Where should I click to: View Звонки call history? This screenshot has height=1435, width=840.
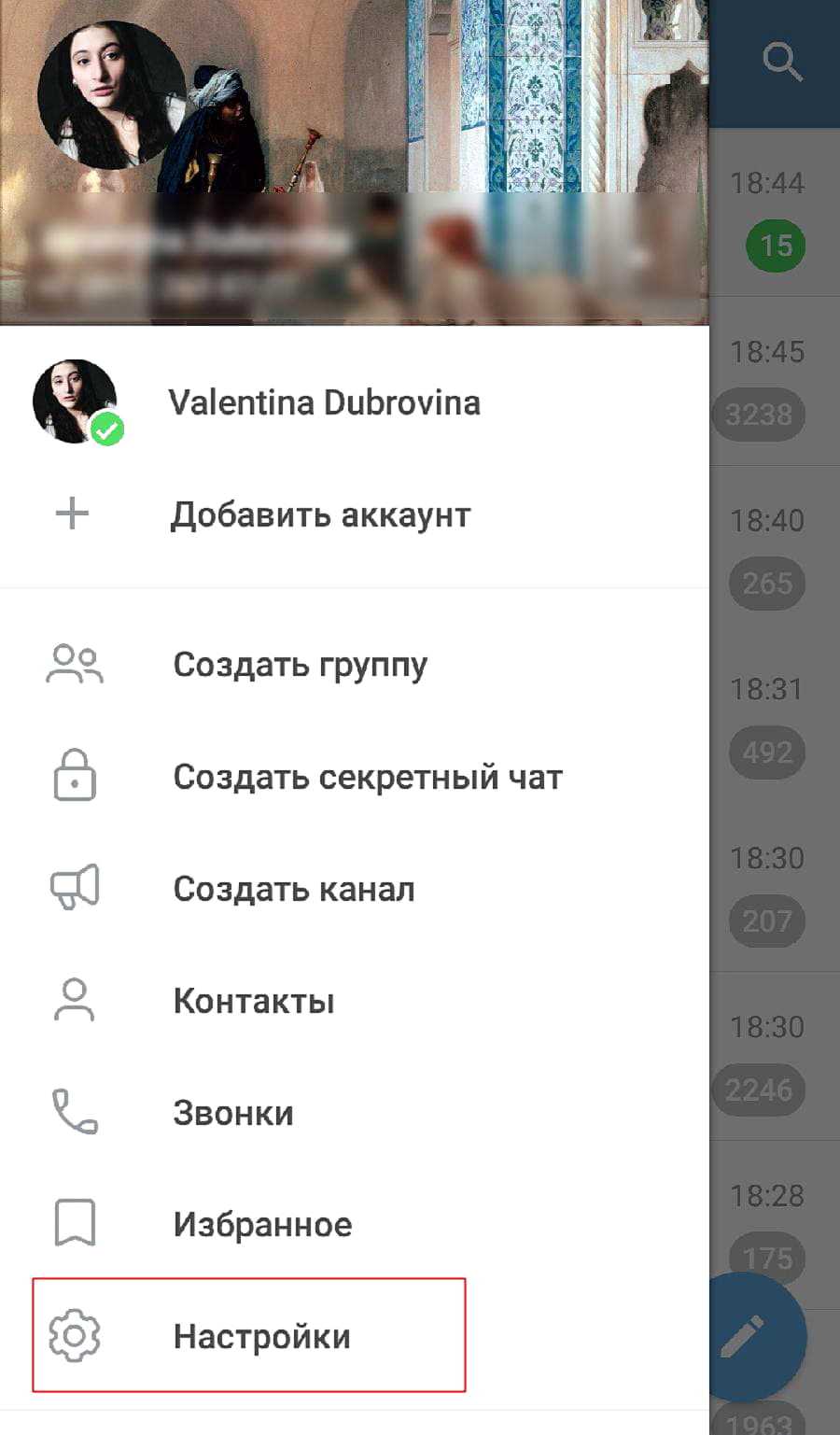coord(232,1113)
